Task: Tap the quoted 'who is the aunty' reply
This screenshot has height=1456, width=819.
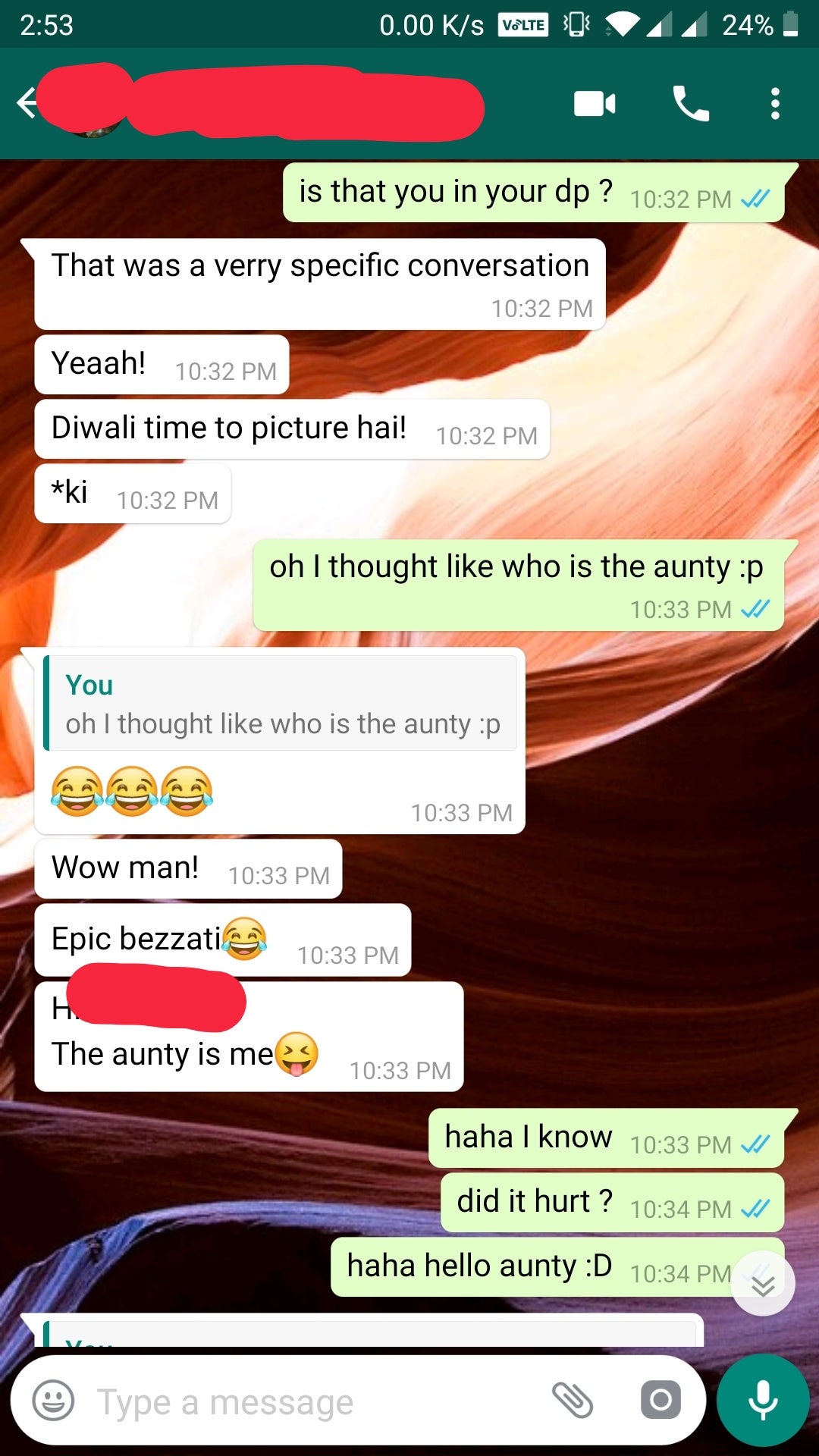Action: [281, 704]
